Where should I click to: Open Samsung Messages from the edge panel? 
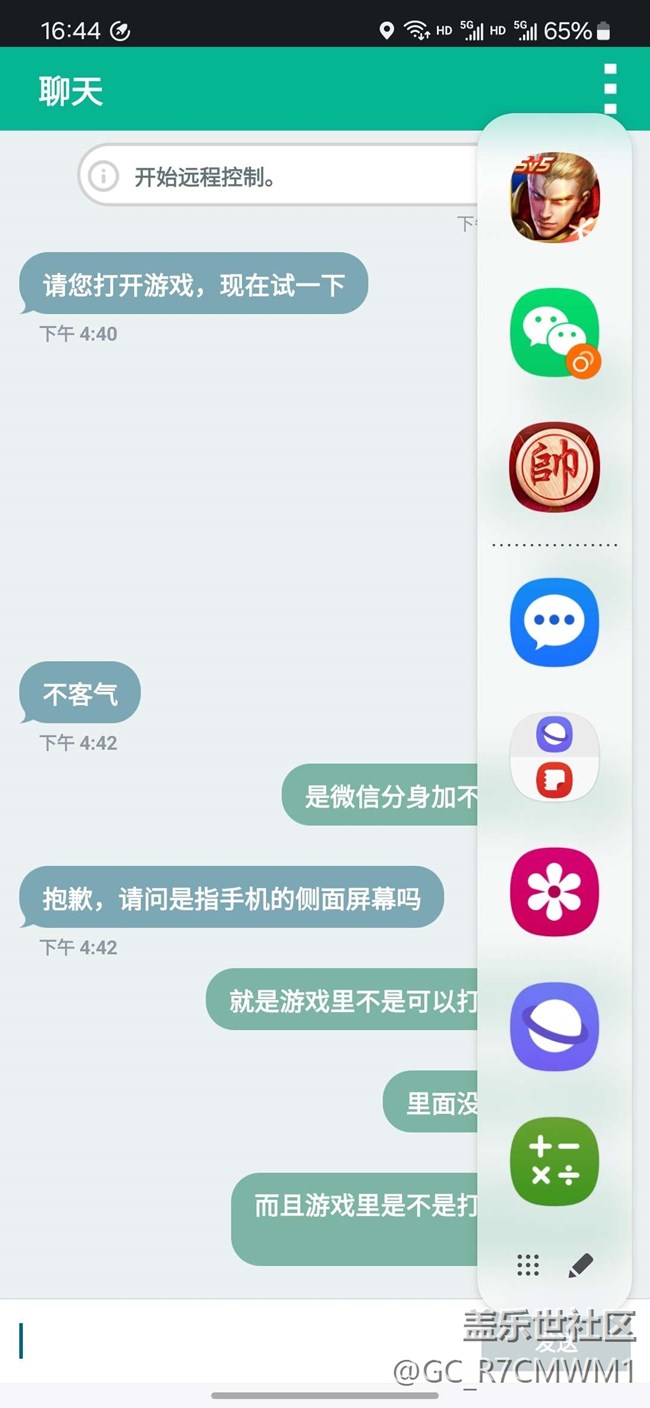pos(554,621)
